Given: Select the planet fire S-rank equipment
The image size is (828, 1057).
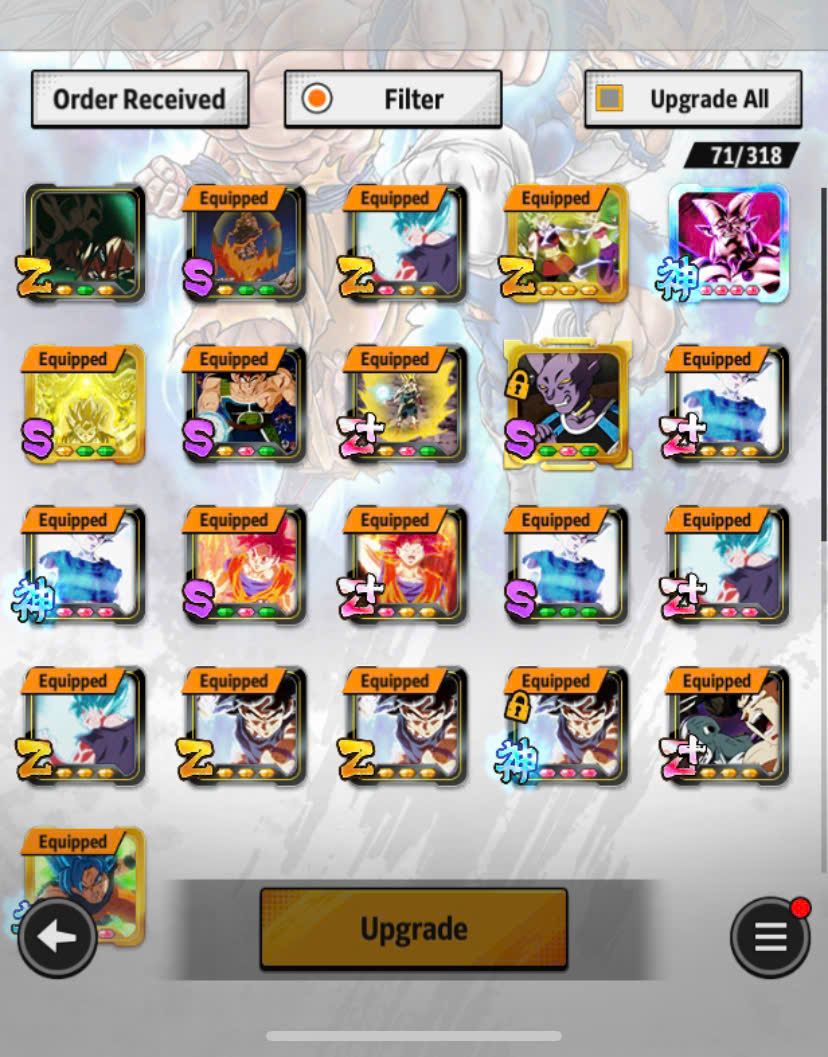Looking at the screenshot, I should (x=245, y=243).
